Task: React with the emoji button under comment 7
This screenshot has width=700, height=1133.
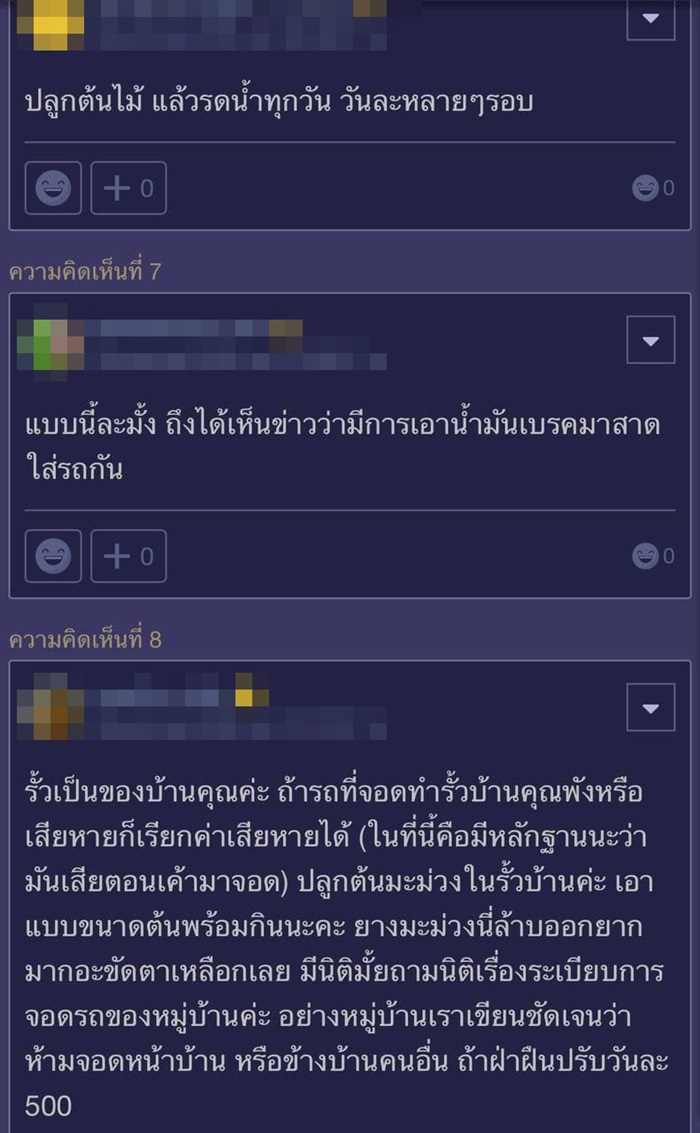Action: (53, 556)
